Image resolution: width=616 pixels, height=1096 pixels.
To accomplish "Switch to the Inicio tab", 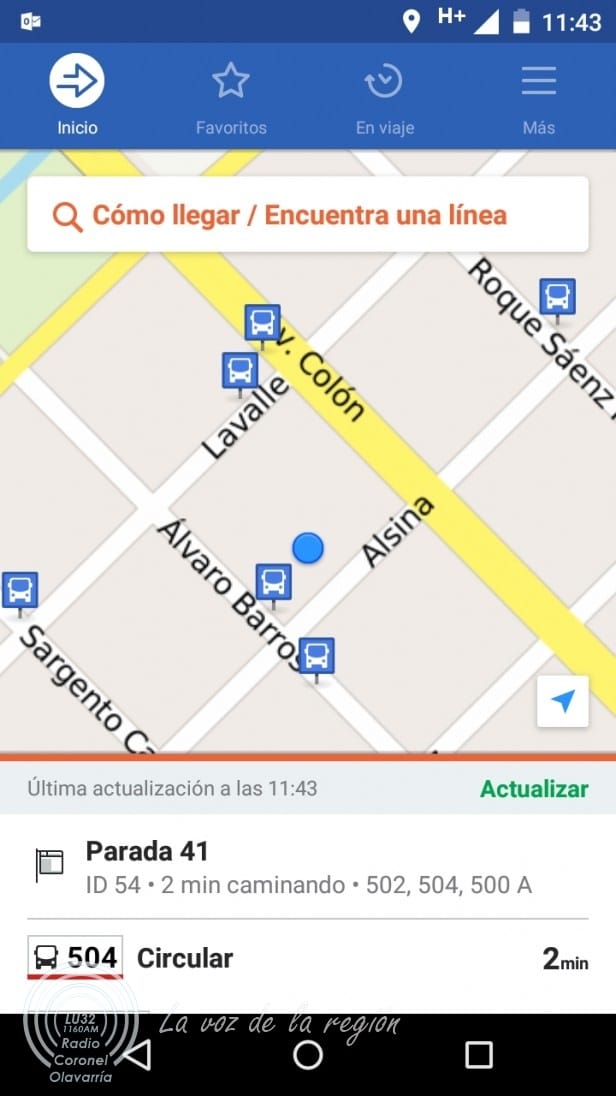I will pos(77,95).
